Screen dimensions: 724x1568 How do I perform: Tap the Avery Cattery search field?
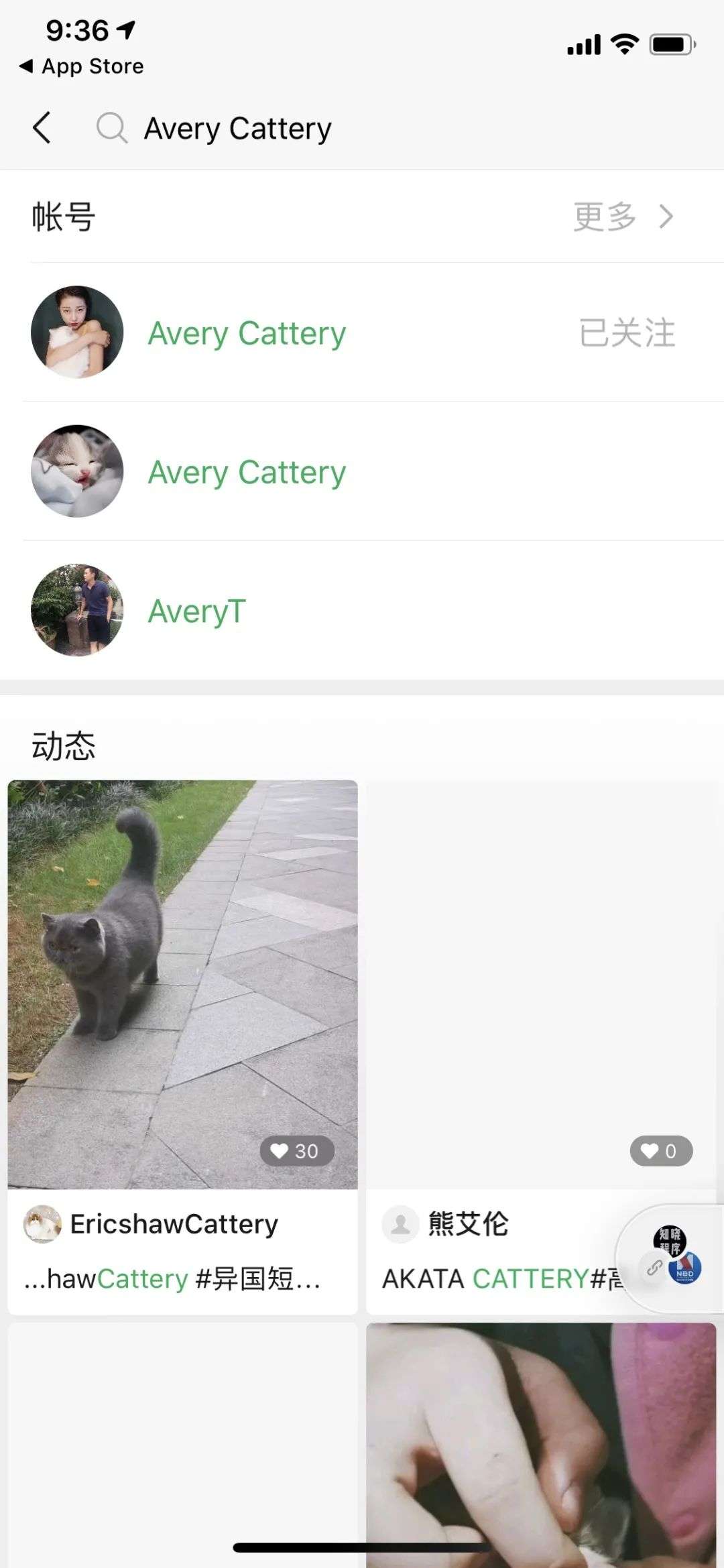tap(237, 128)
